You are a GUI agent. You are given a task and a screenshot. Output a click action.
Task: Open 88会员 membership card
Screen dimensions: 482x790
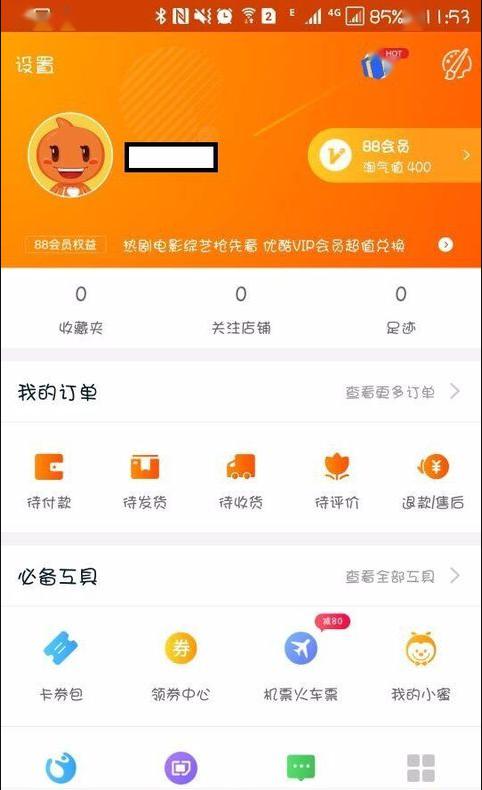[394, 155]
